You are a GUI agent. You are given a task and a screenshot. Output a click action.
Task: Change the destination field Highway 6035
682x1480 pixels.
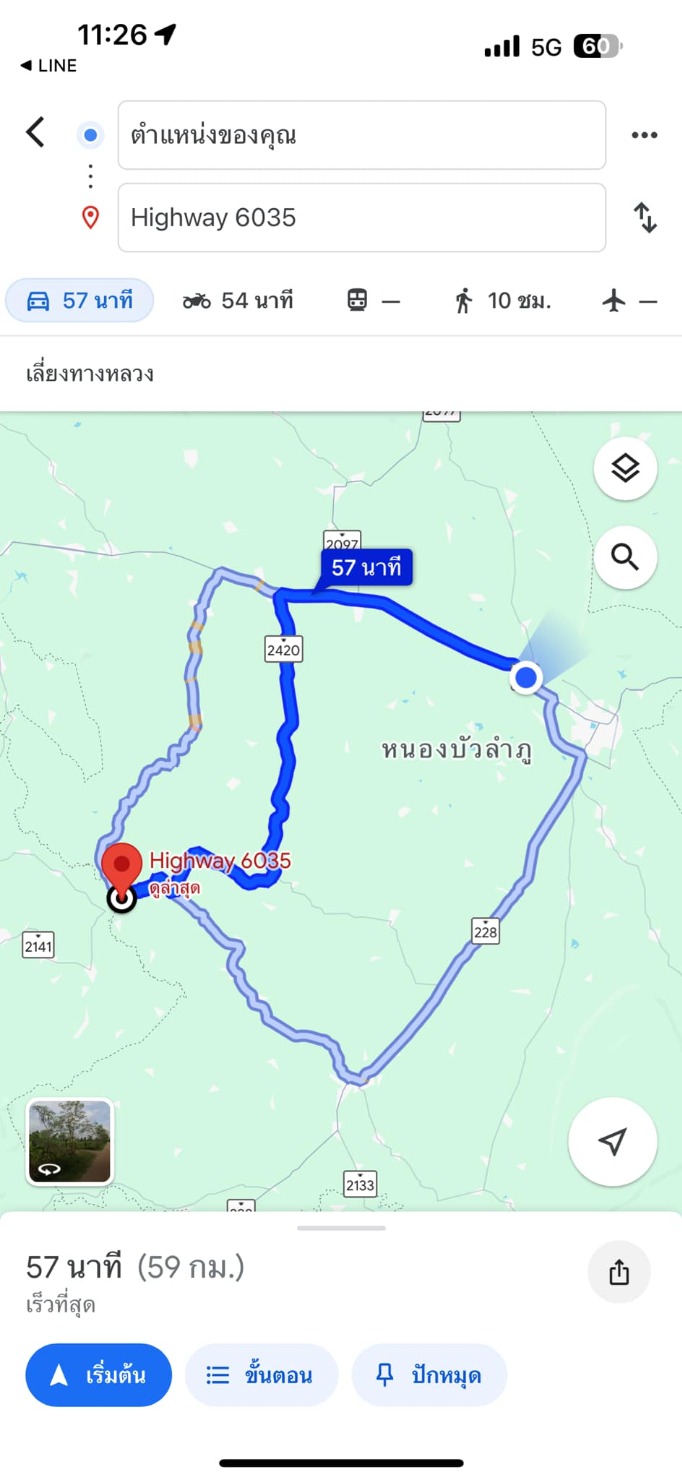361,218
